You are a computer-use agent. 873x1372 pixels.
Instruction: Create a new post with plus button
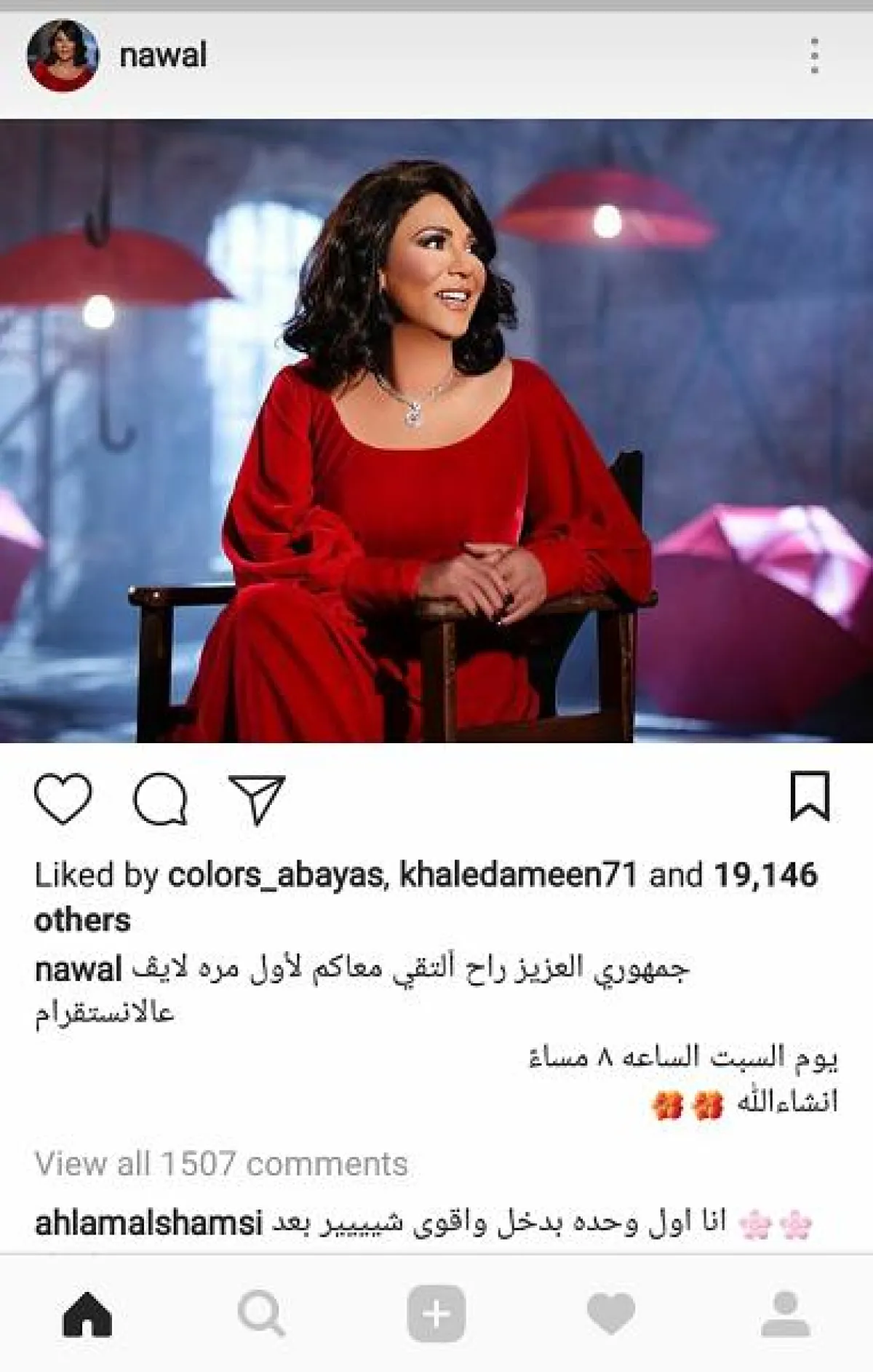pos(436,1314)
